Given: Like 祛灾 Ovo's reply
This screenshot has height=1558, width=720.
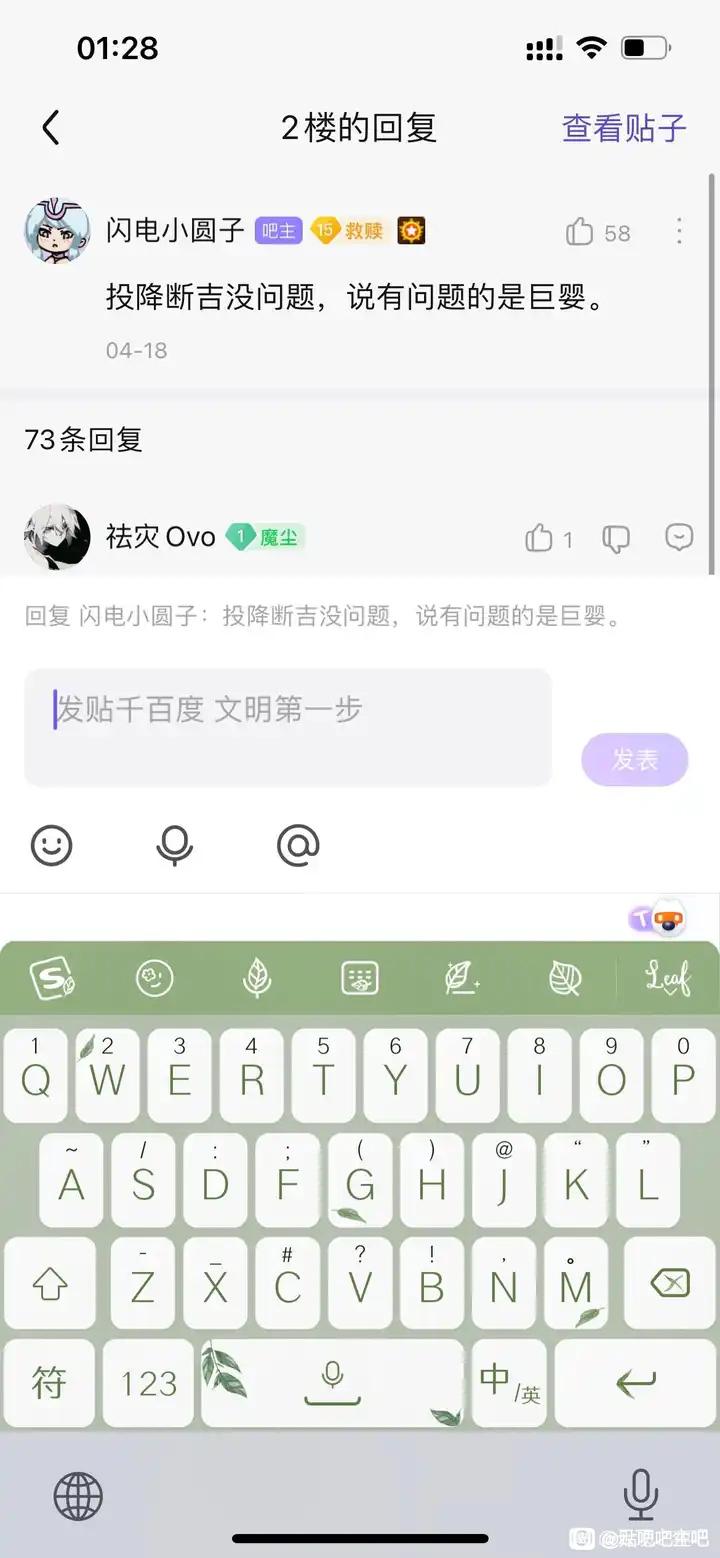Looking at the screenshot, I should tap(540, 539).
